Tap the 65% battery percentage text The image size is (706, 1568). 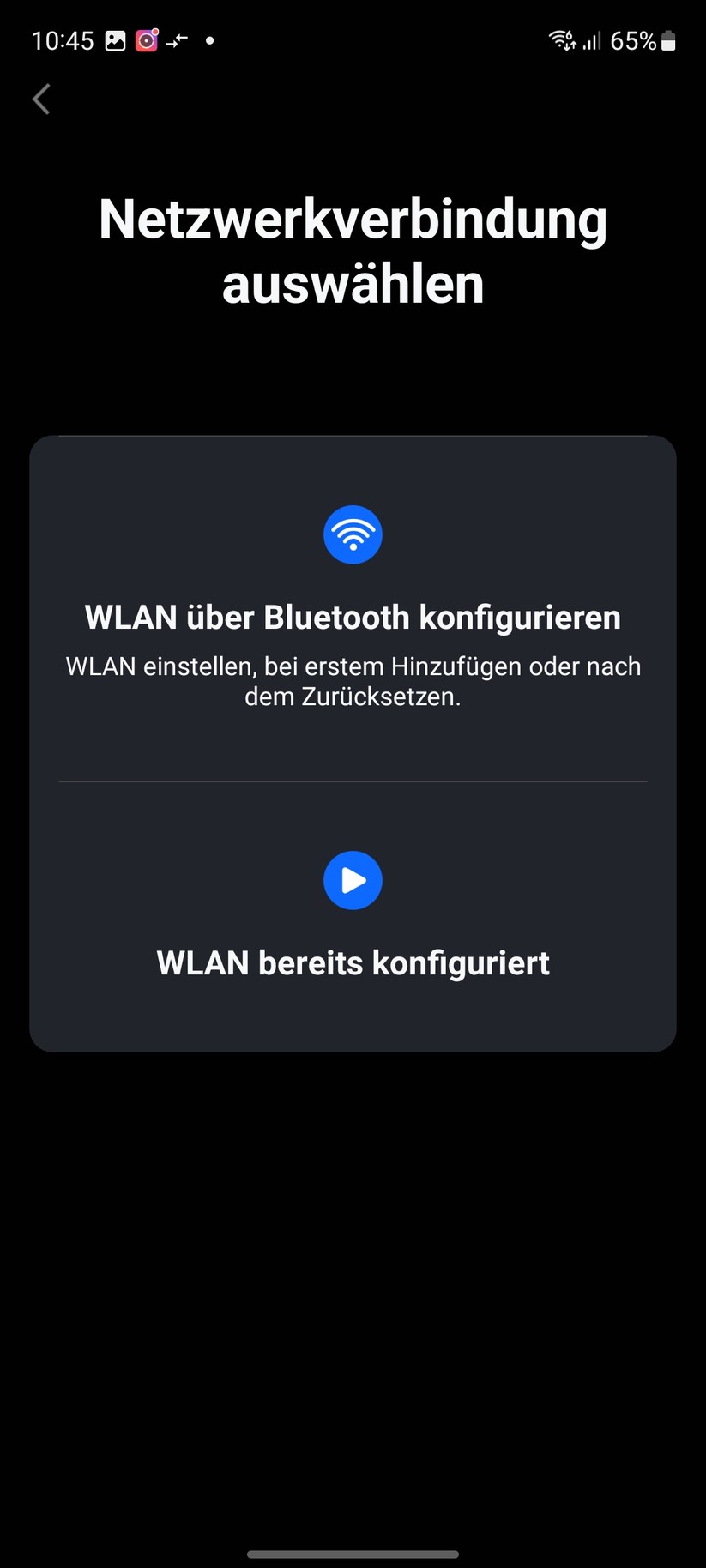(x=632, y=39)
